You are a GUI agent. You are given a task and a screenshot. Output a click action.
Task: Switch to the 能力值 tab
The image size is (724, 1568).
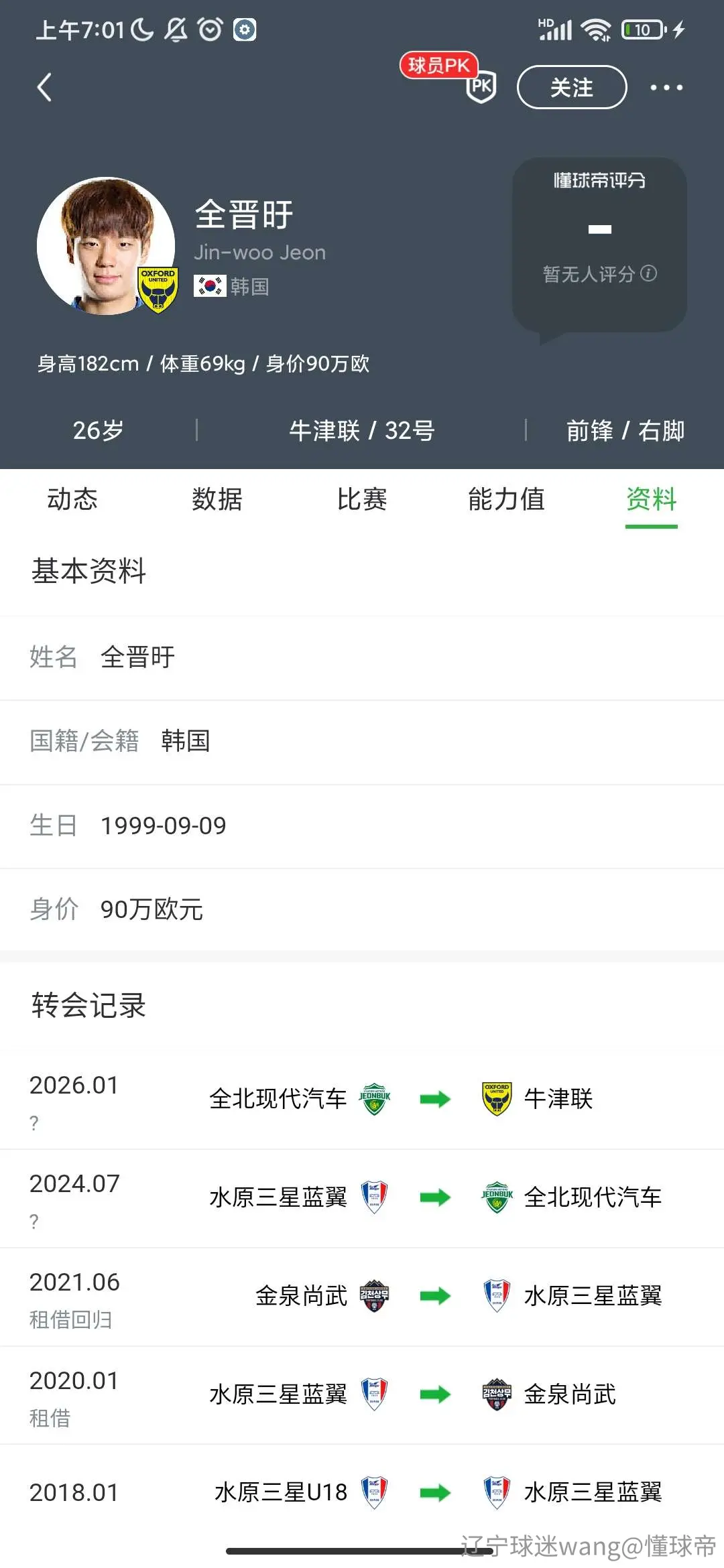pyautogui.click(x=506, y=499)
